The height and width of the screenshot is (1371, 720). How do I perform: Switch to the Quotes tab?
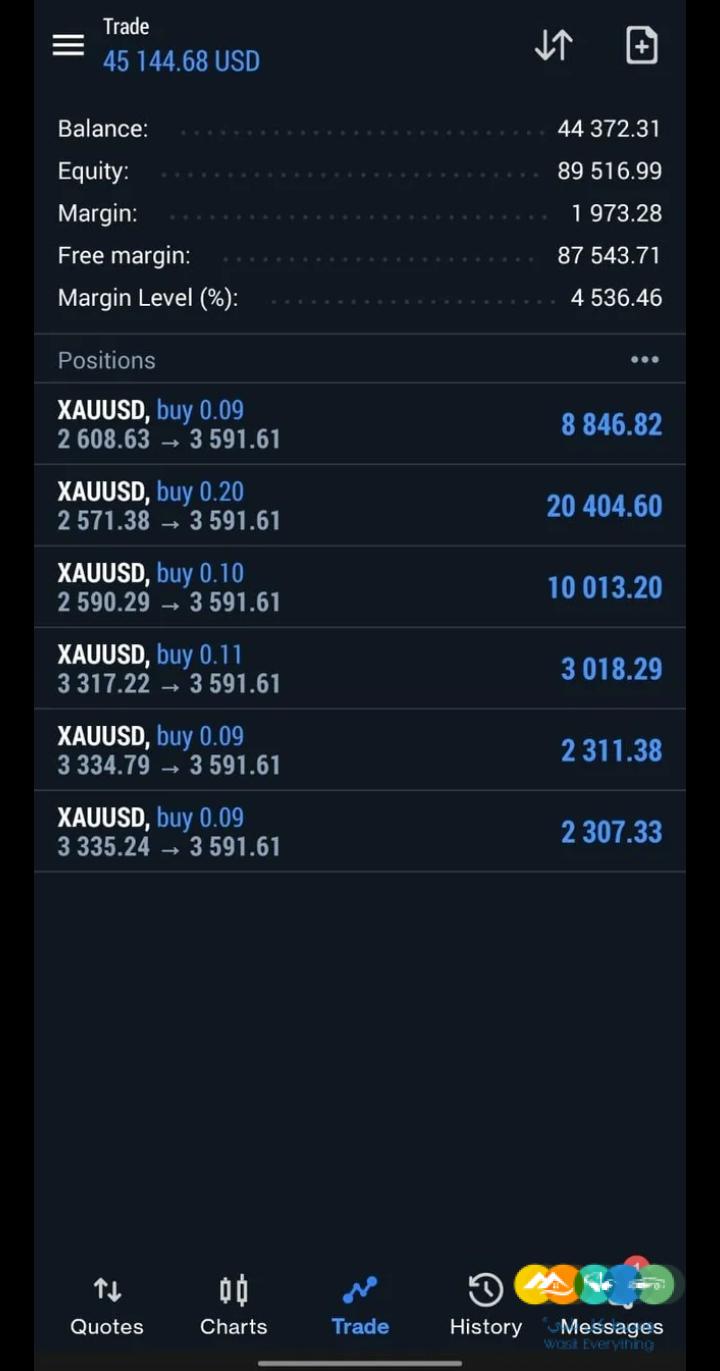(106, 1305)
